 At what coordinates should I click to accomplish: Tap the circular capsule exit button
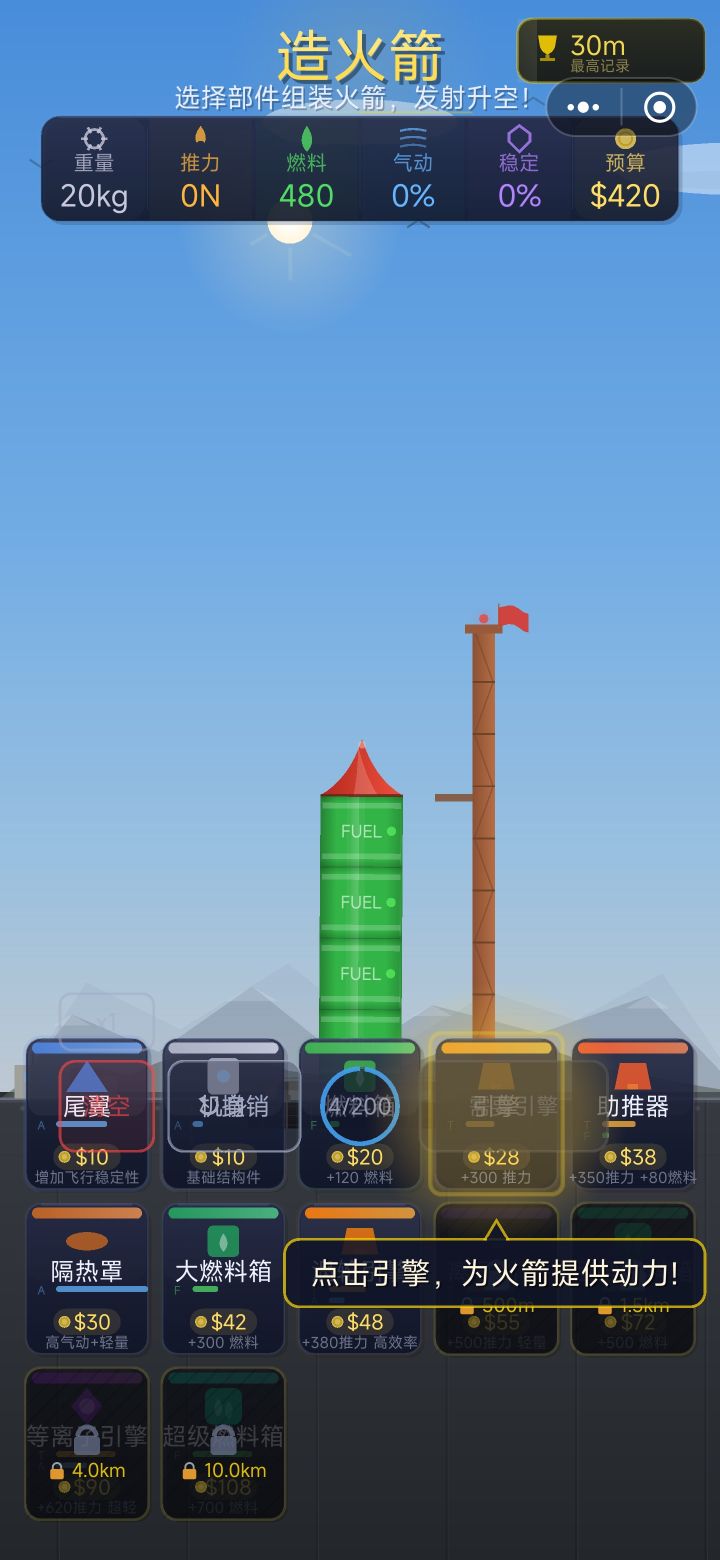660,106
